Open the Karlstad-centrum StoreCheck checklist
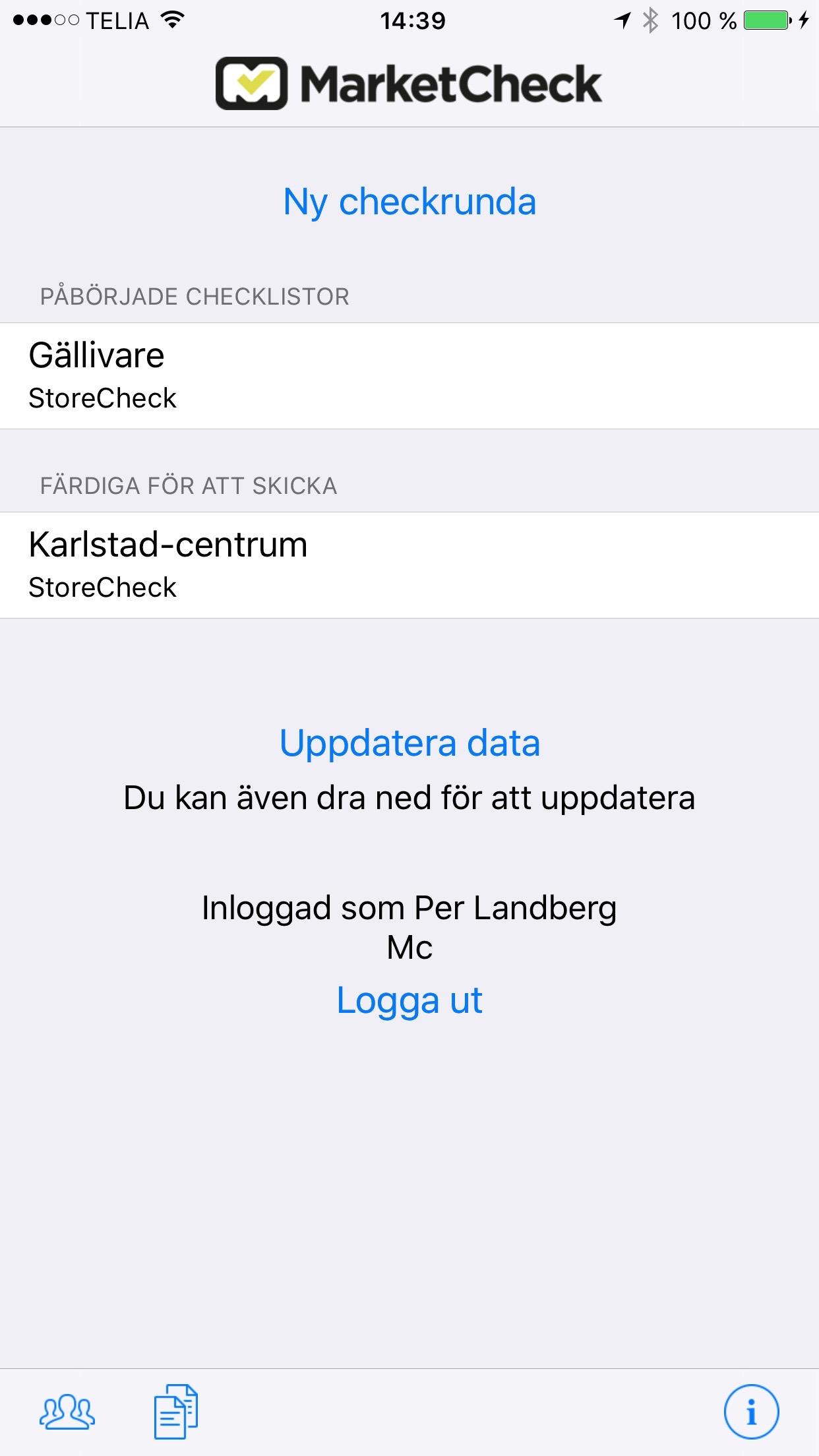Image resolution: width=819 pixels, height=1456 pixels. 409,565
